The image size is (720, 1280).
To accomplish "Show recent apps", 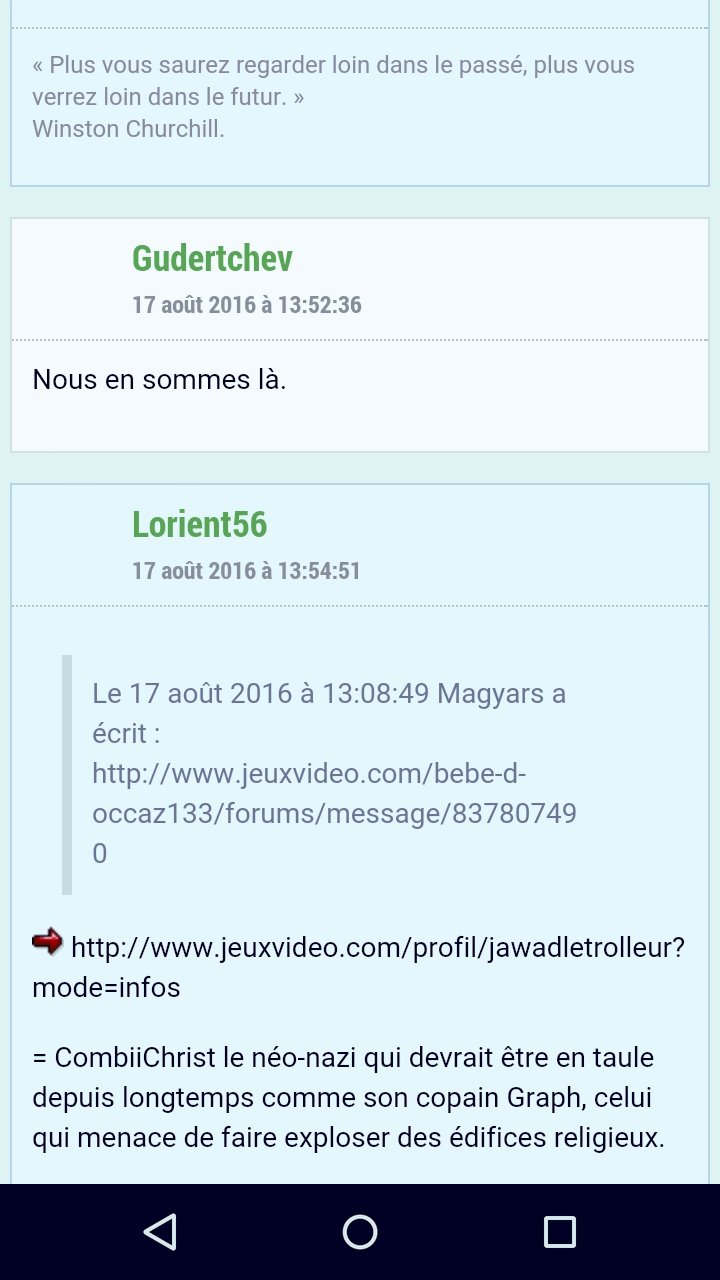I will click(559, 1232).
